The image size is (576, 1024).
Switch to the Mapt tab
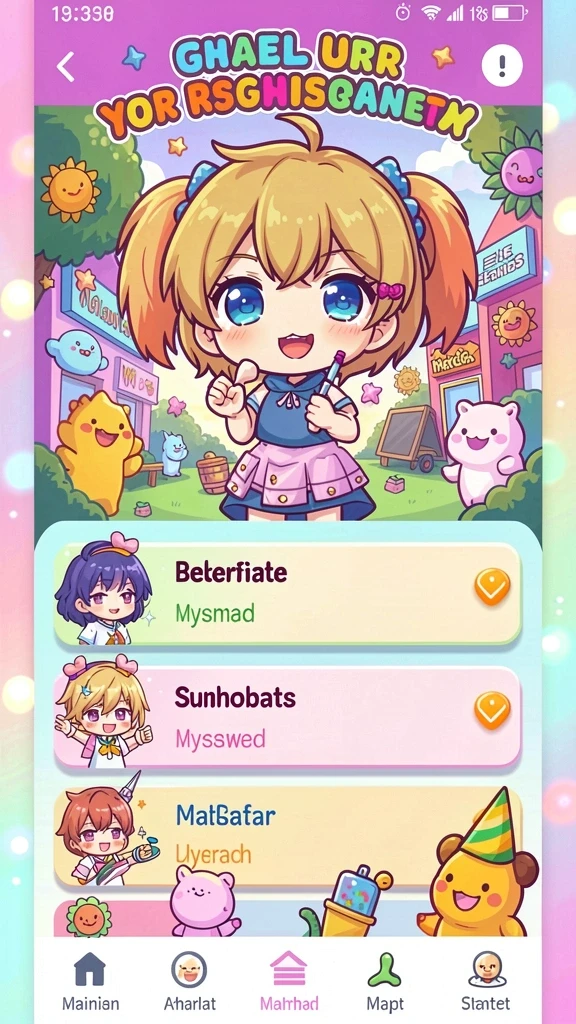pos(385,981)
